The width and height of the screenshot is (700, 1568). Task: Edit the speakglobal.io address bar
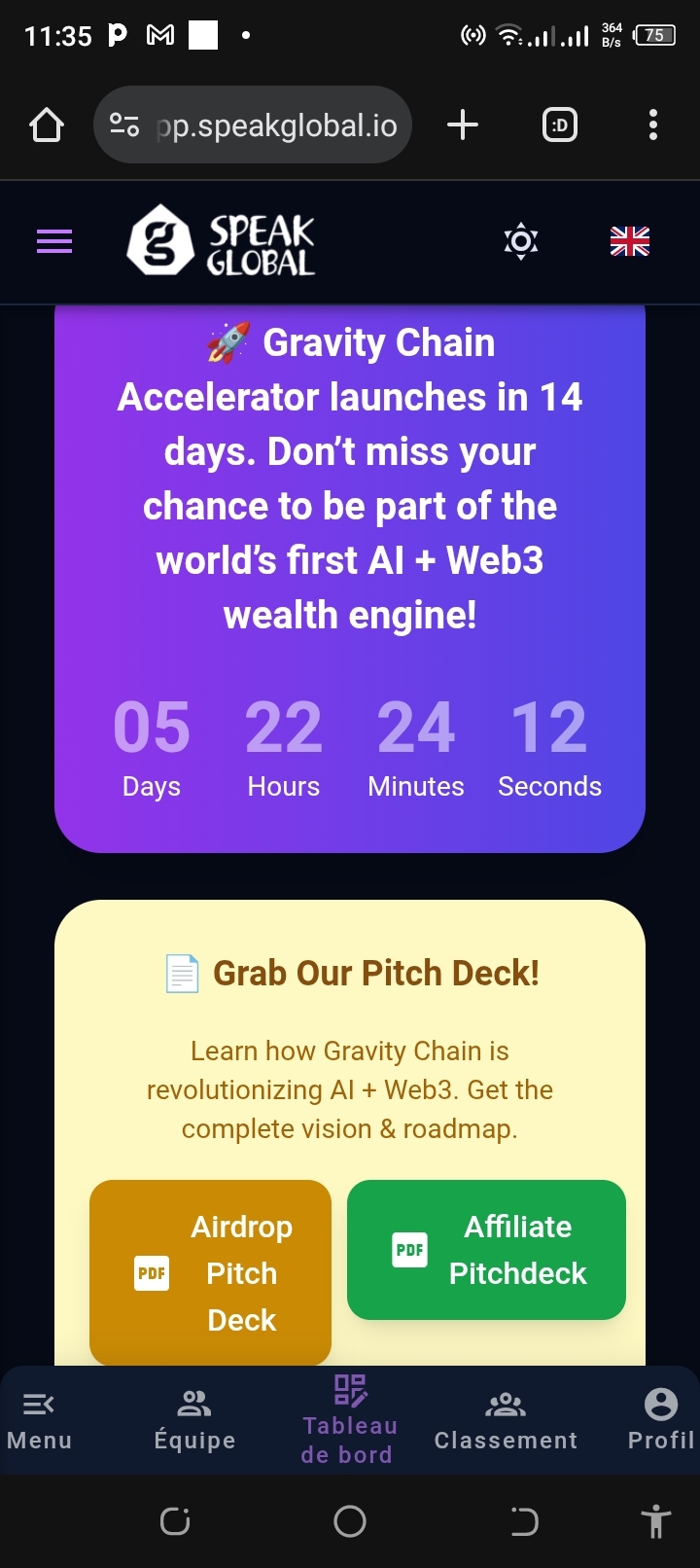[276, 125]
